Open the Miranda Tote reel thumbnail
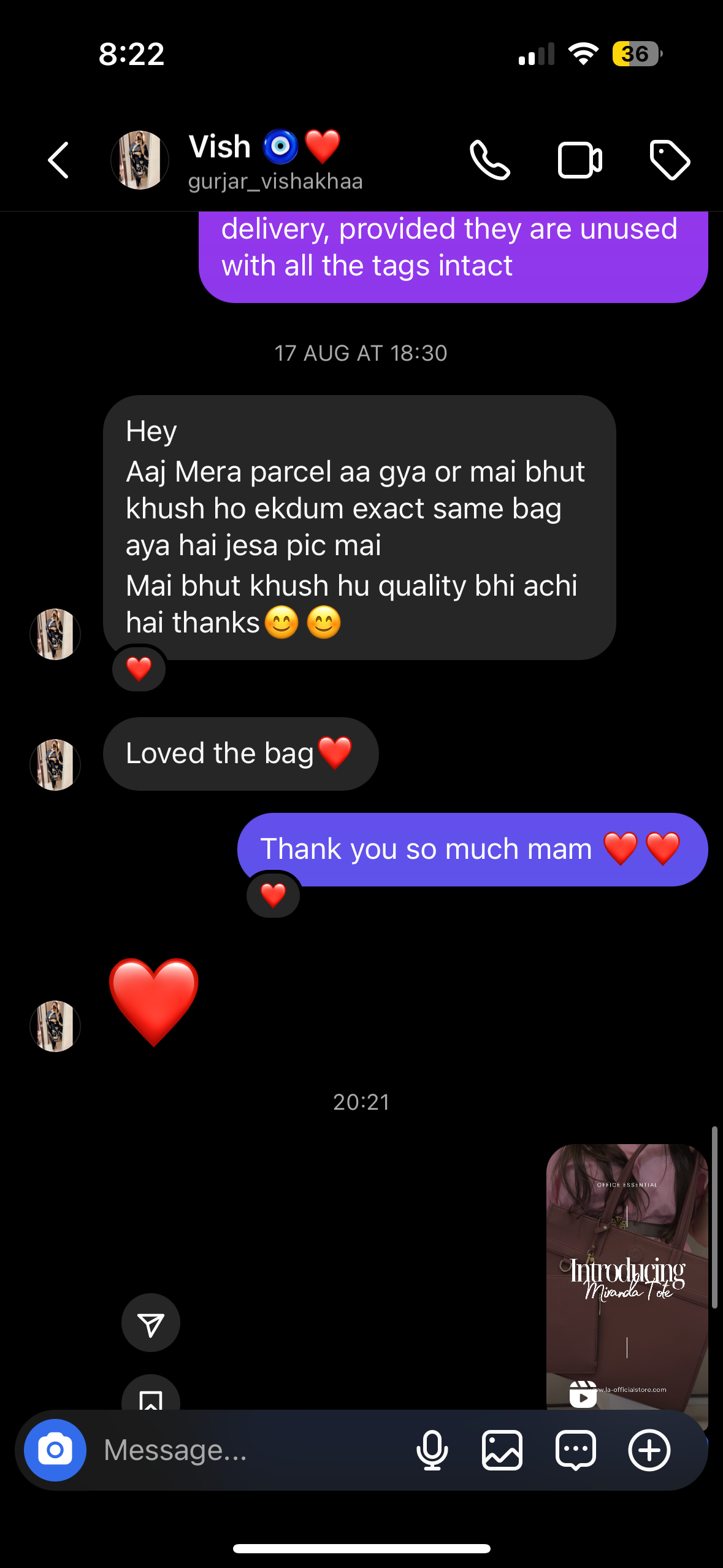723x1568 pixels. (x=627, y=1276)
